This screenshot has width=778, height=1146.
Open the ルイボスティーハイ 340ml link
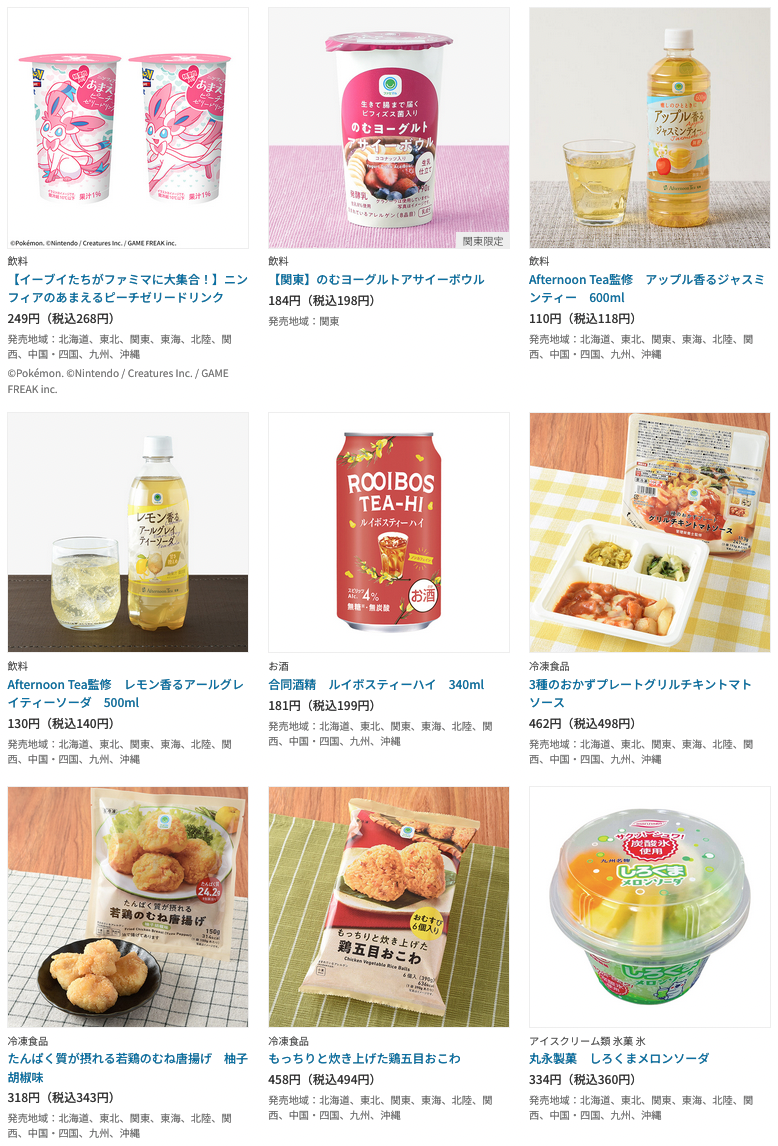click(x=376, y=684)
